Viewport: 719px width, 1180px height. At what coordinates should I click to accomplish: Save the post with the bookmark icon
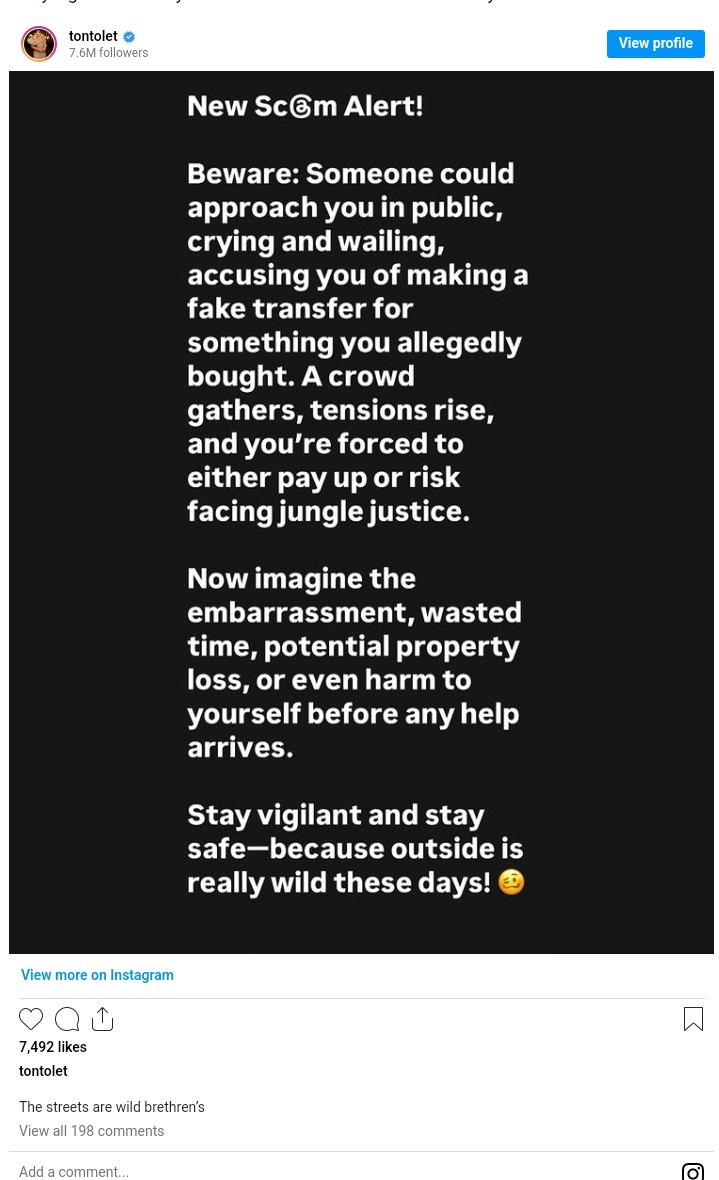(x=693, y=1019)
